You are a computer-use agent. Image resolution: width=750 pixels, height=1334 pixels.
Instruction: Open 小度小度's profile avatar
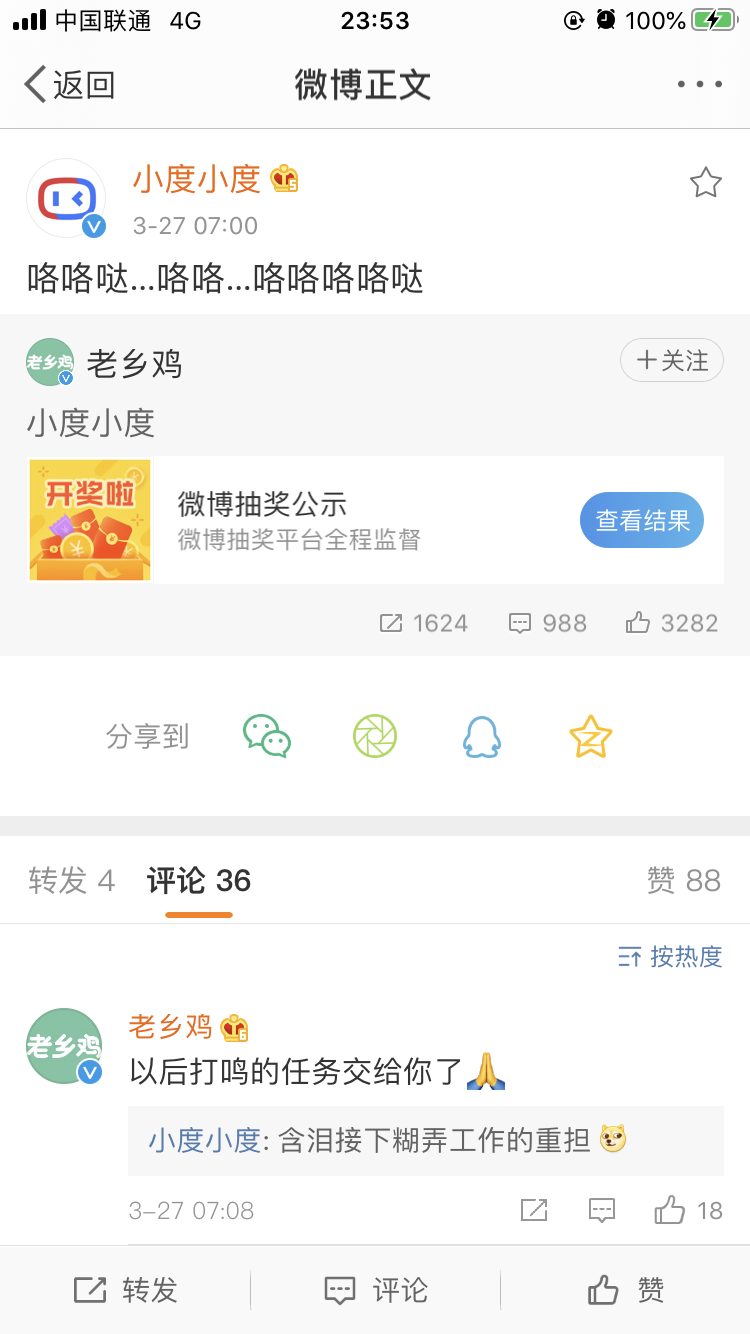click(x=66, y=199)
